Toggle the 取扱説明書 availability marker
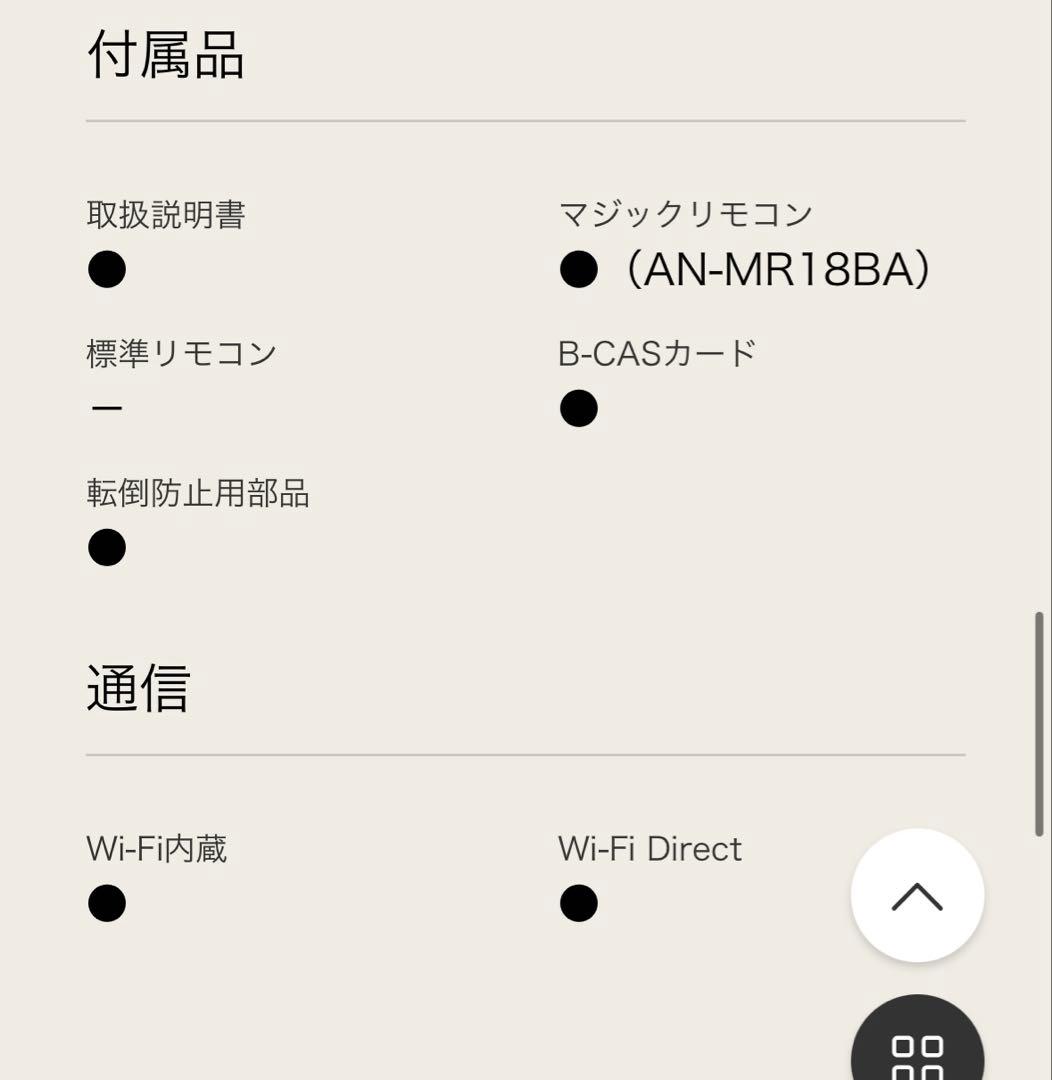Screen dimensions: 1052x1080 click(x=106, y=268)
